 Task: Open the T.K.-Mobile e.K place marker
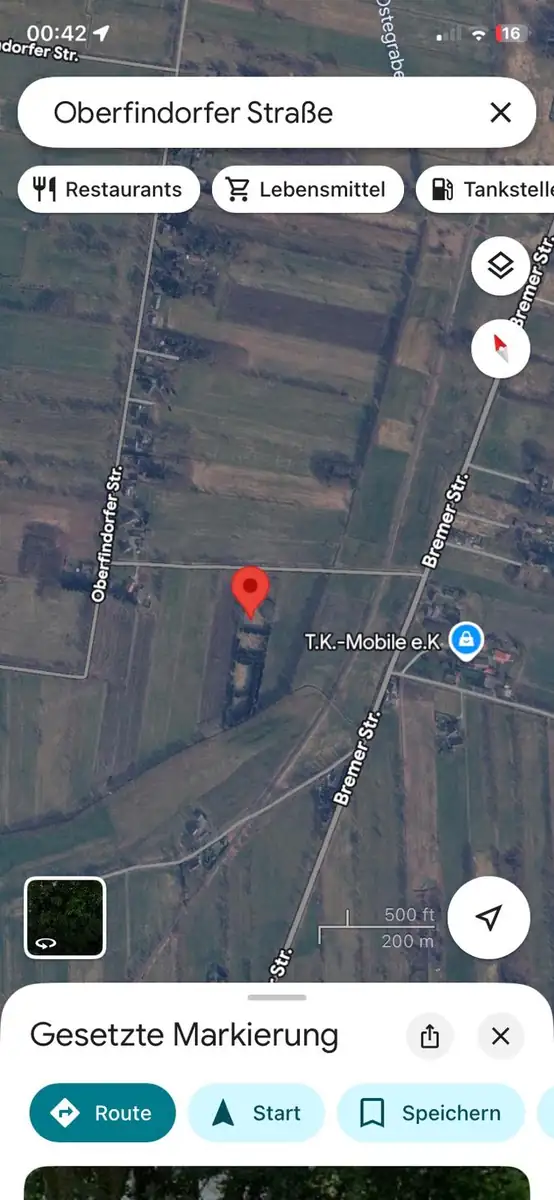coord(465,640)
